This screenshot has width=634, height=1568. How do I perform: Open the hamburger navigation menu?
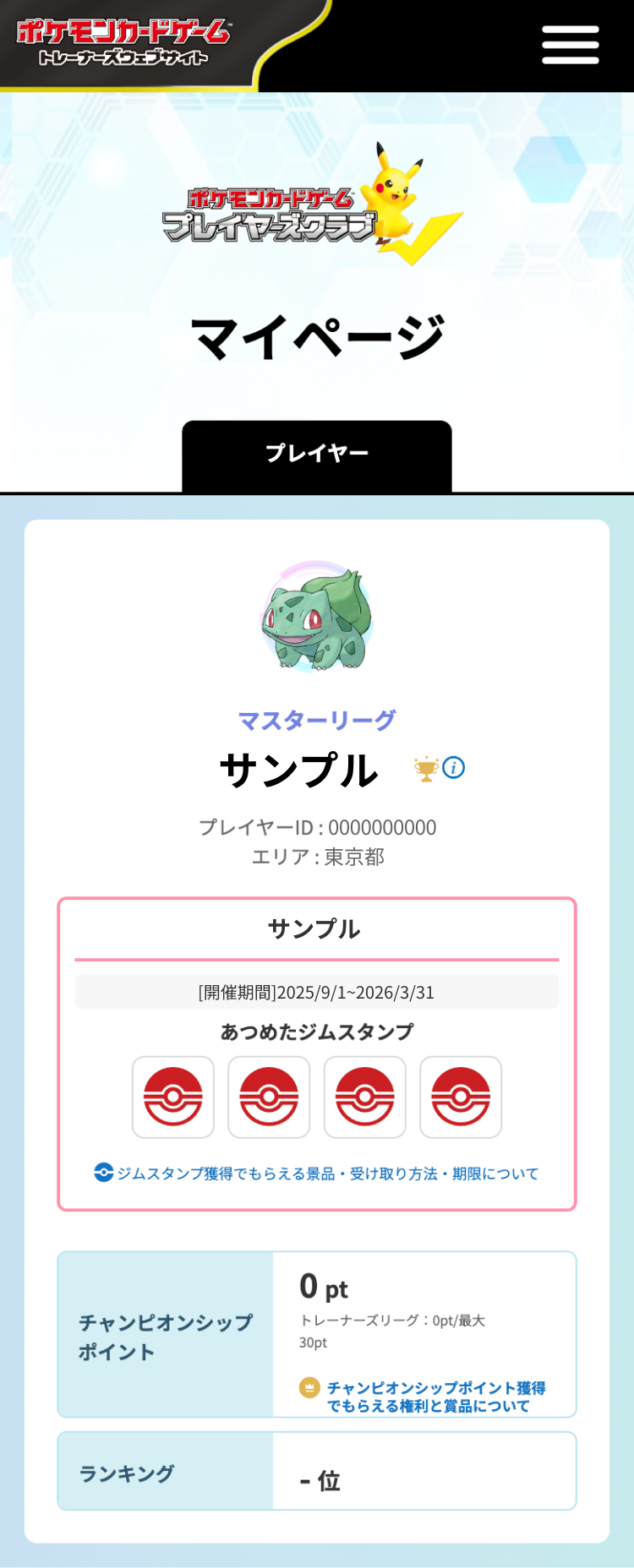coord(571,44)
